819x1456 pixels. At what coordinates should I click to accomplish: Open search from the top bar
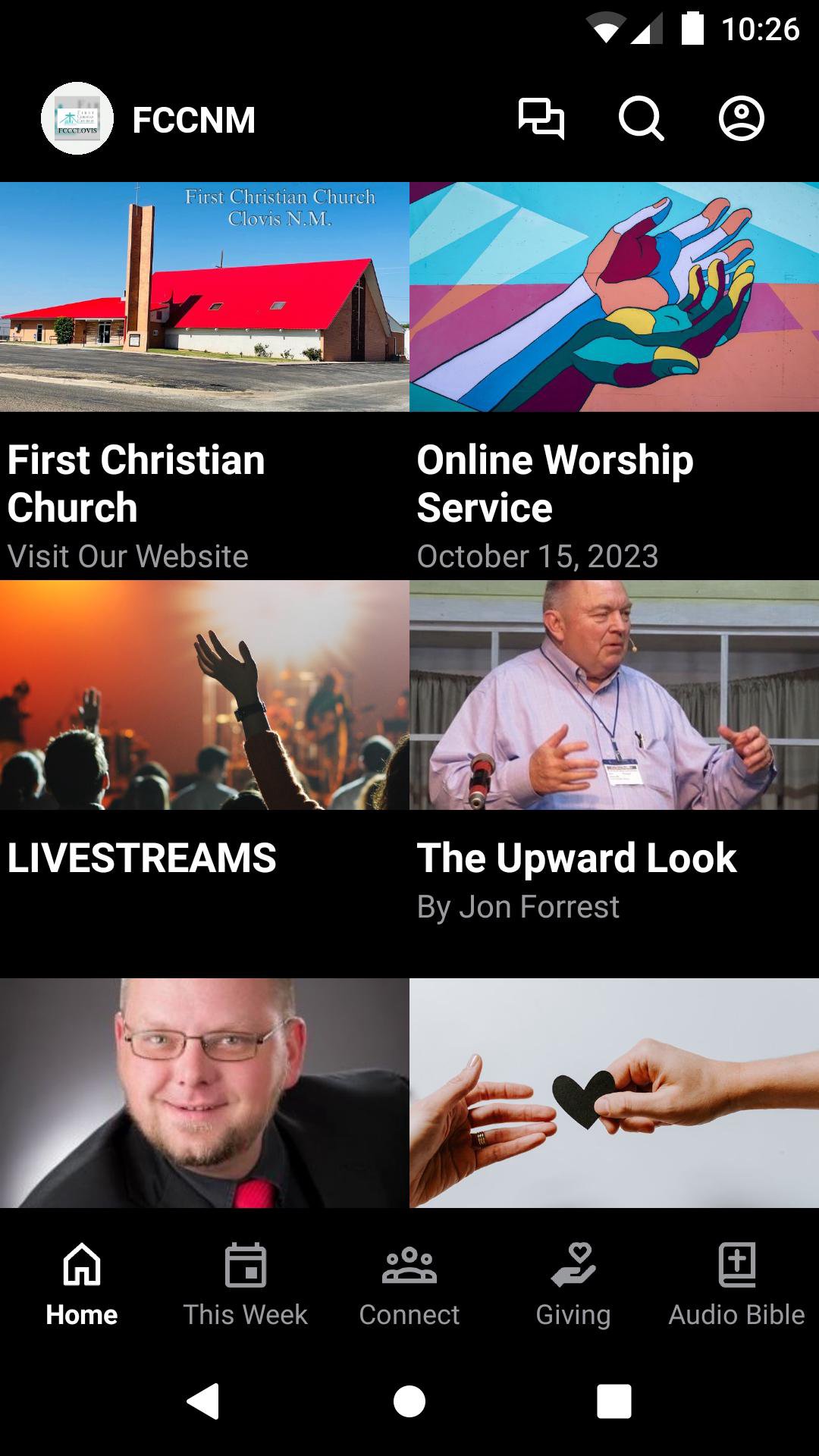641,119
